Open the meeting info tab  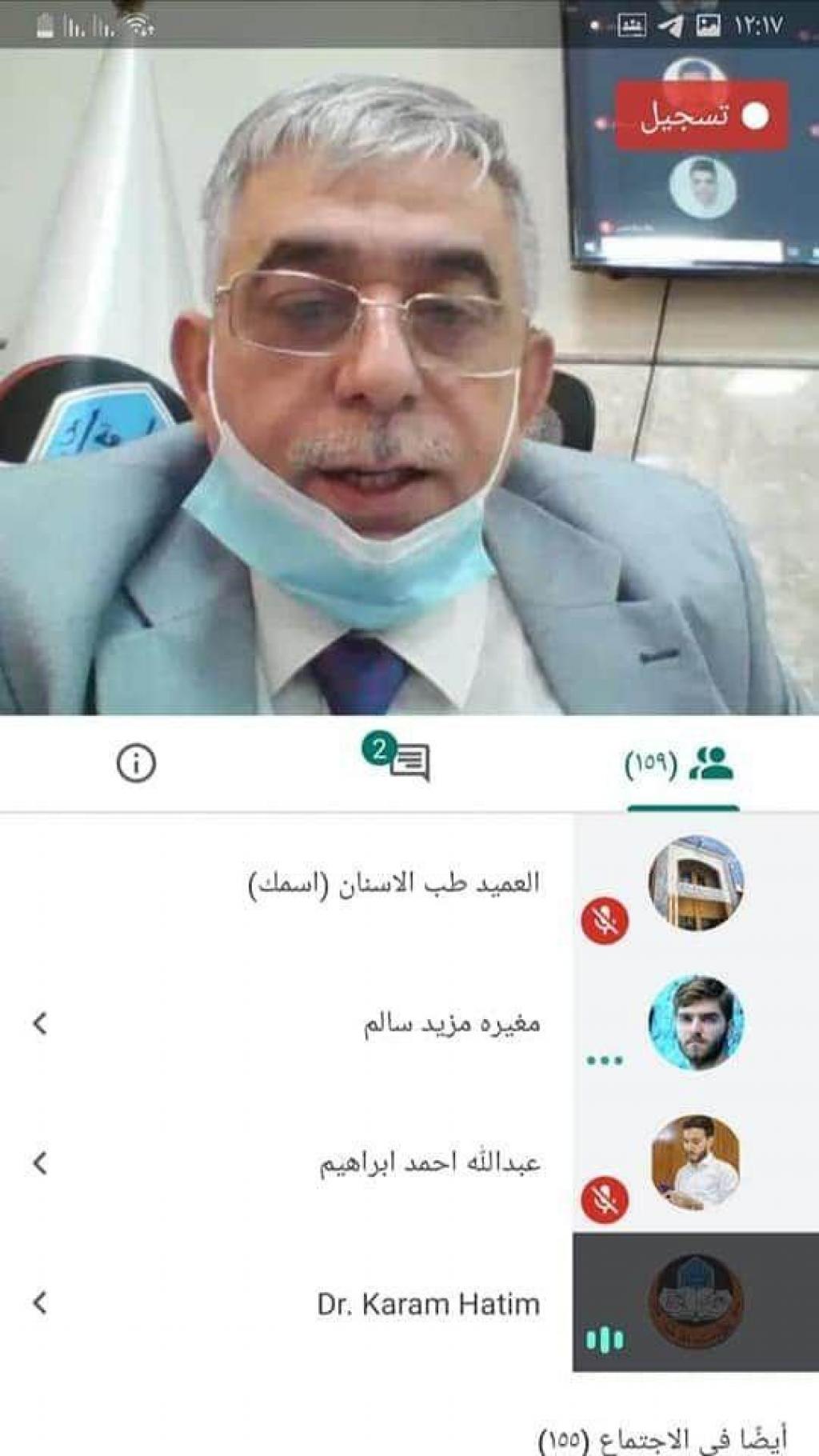click(136, 763)
